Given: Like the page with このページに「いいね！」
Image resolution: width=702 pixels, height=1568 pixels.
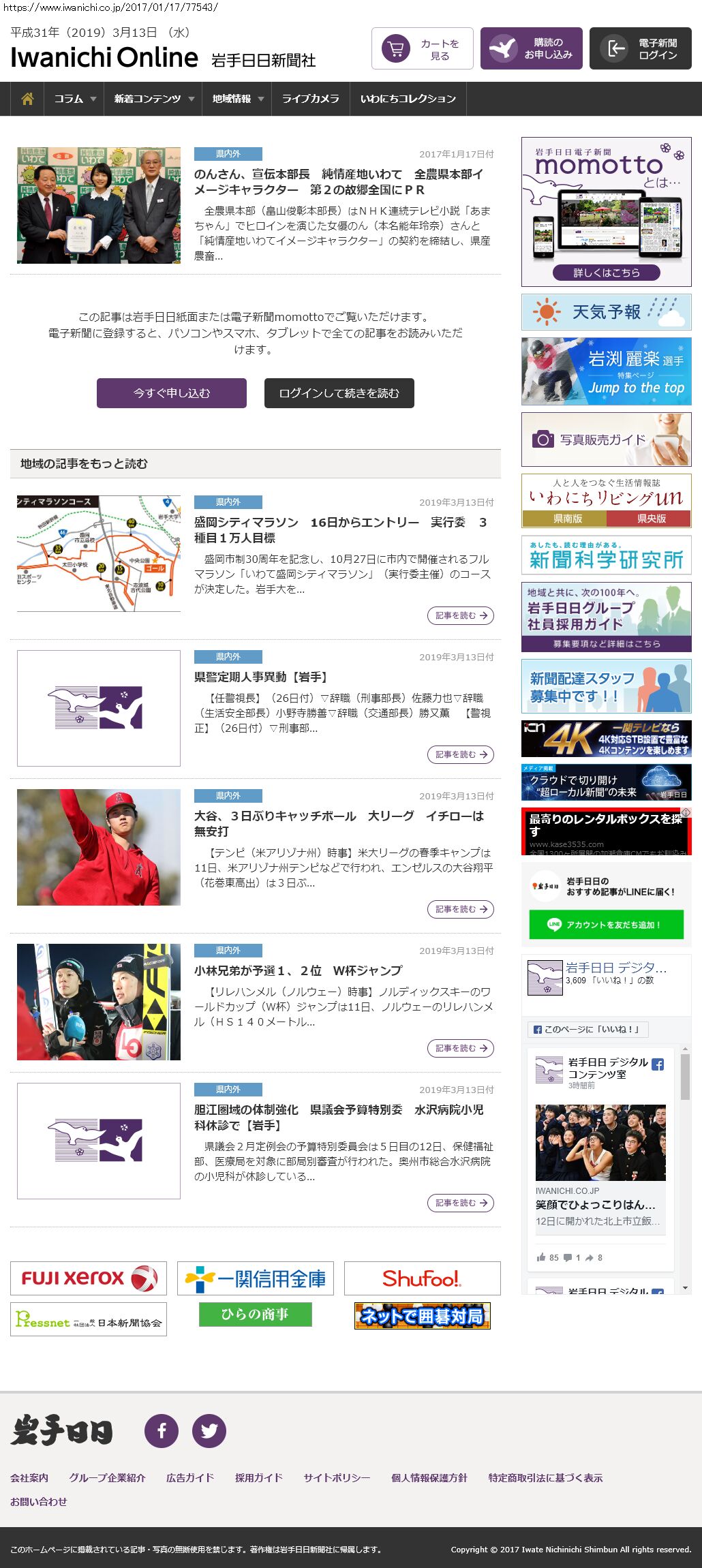Looking at the screenshot, I should (587, 1029).
